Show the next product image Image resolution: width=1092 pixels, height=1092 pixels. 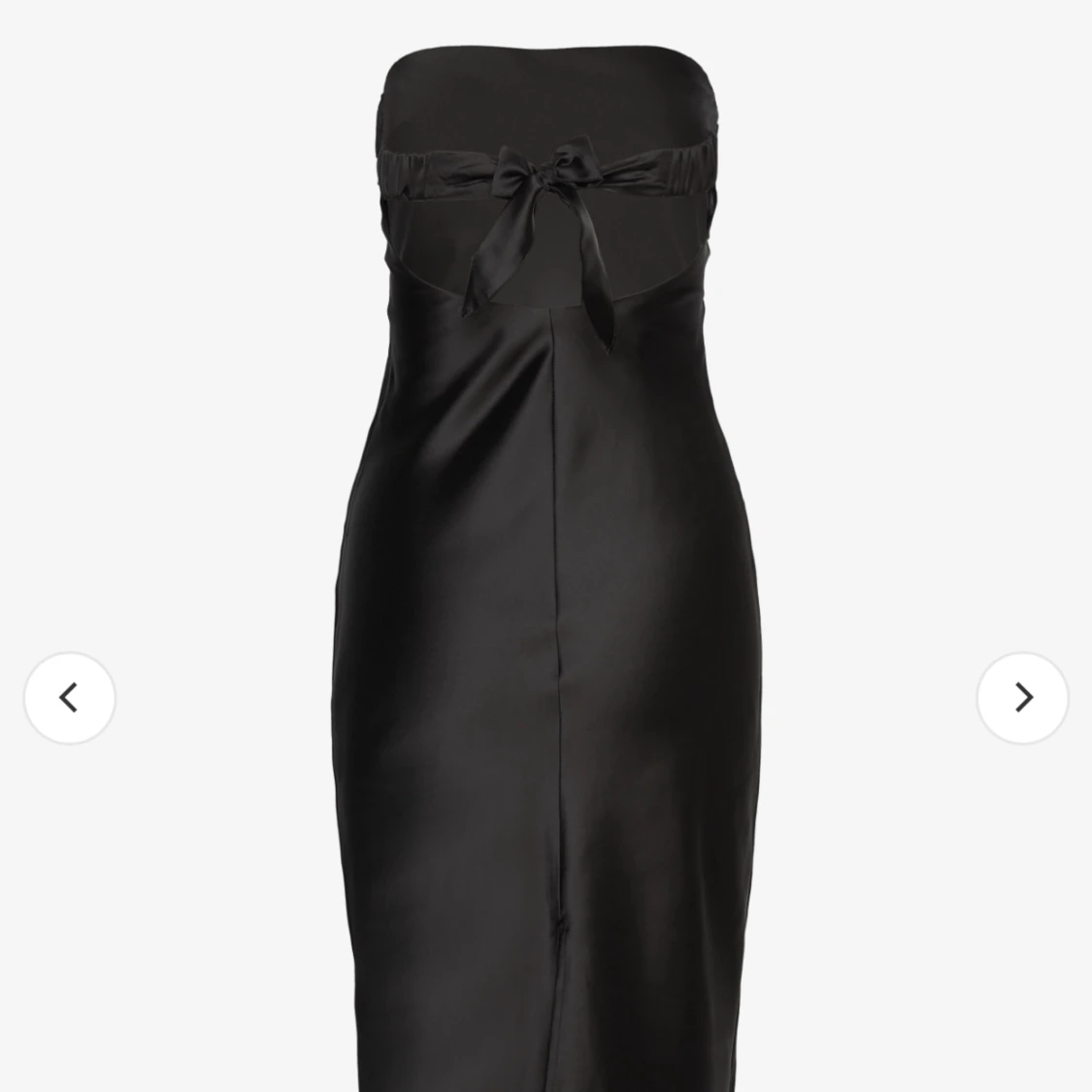coord(1022,698)
